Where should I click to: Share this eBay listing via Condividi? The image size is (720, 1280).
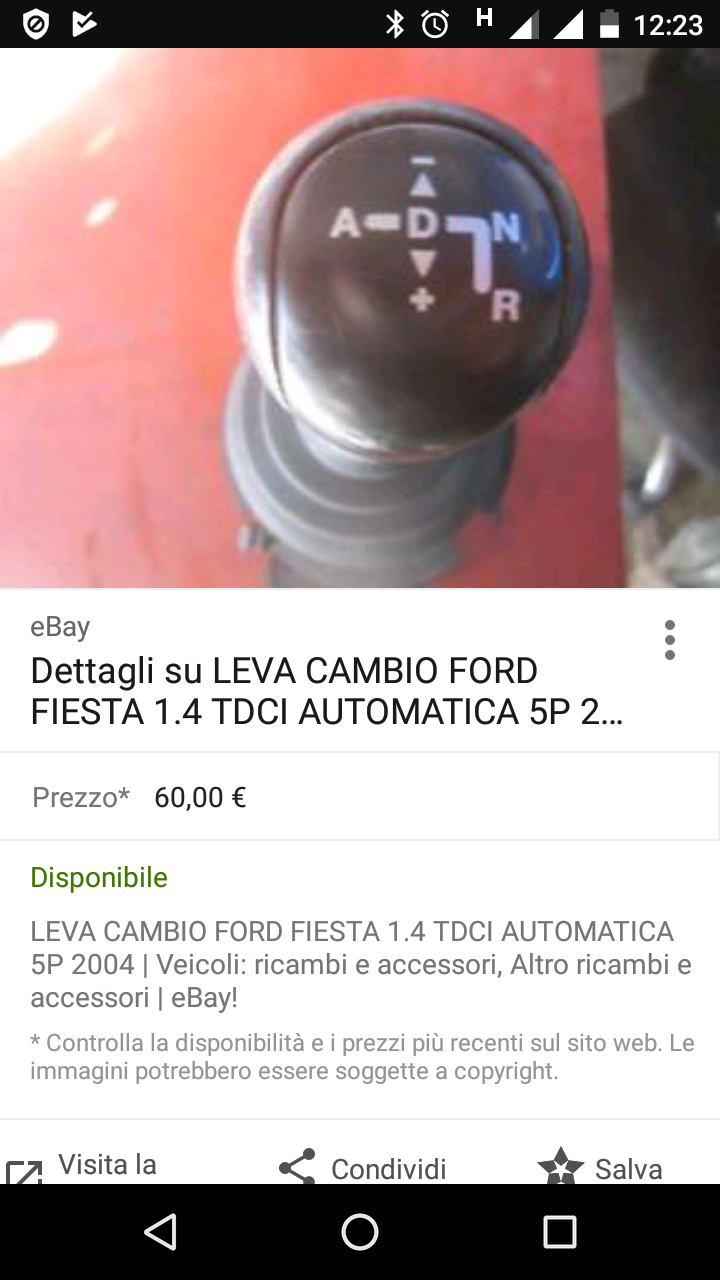click(362, 1168)
